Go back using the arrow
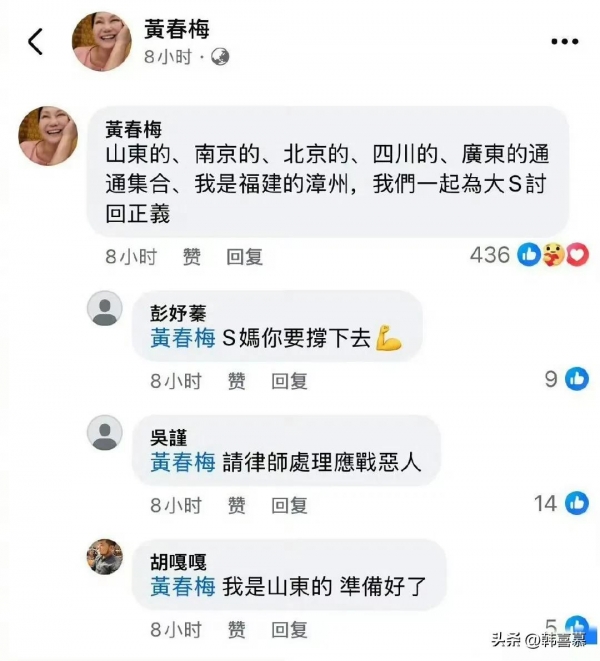600x661 pixels. tap(36, 41)
